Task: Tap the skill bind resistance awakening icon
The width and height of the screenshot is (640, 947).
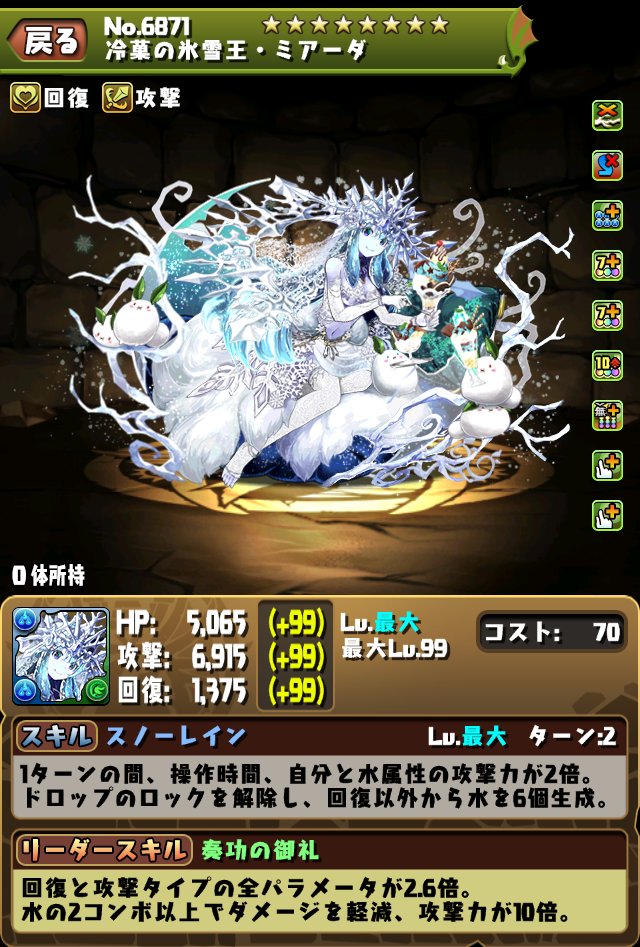Action: point(607,166)
